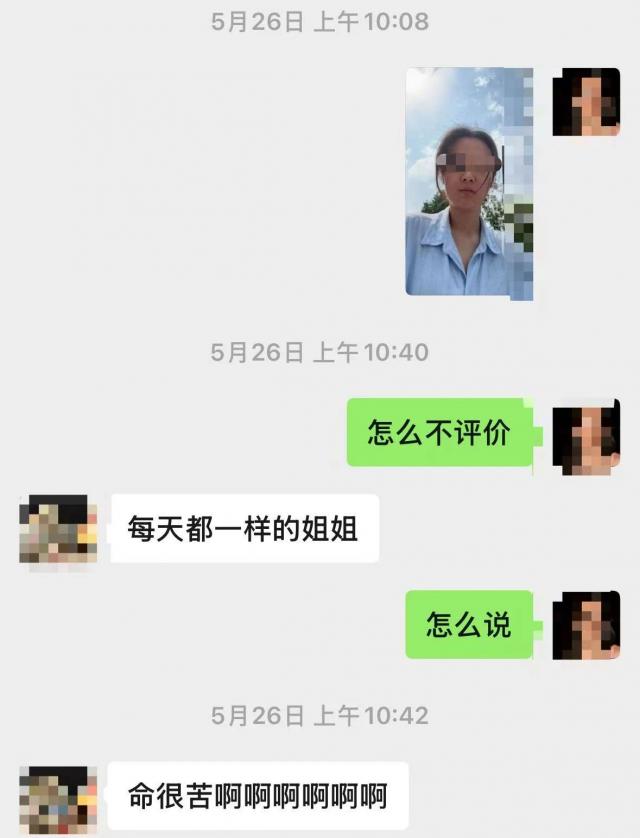Open the photo message sent at 10:08
Viewport: 640px width, 838px height.
coord(468,182)
